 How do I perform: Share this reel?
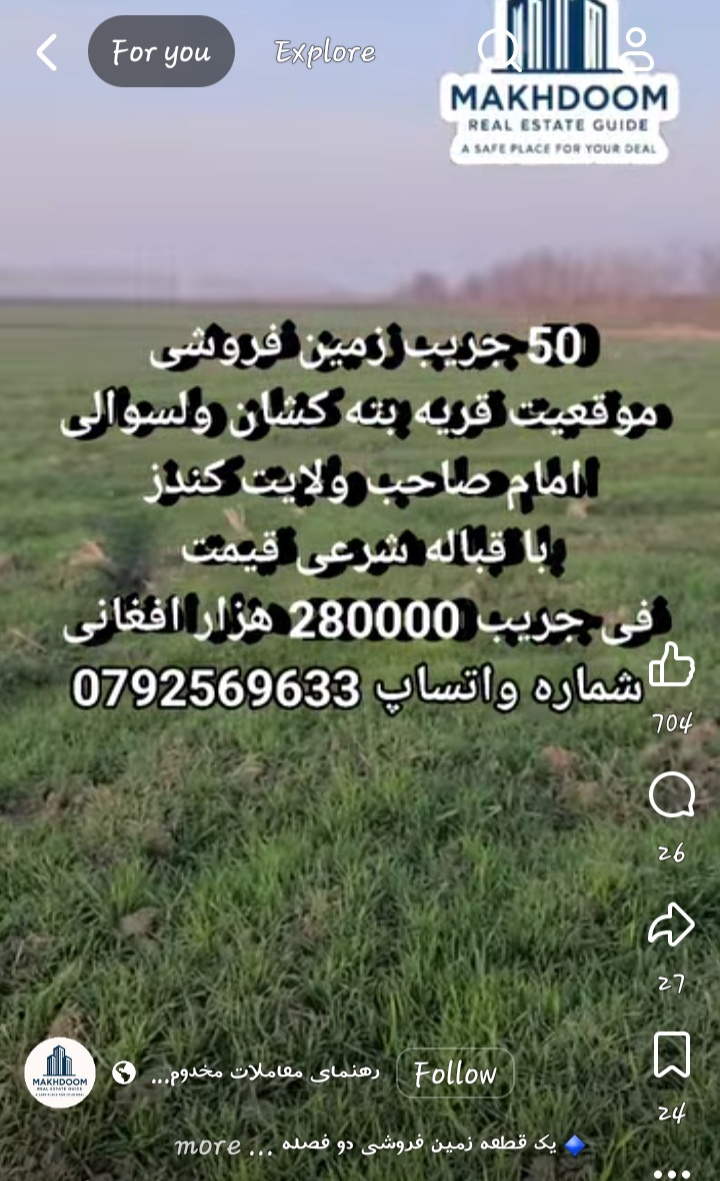pyautogui.click(x=671, y=925)
